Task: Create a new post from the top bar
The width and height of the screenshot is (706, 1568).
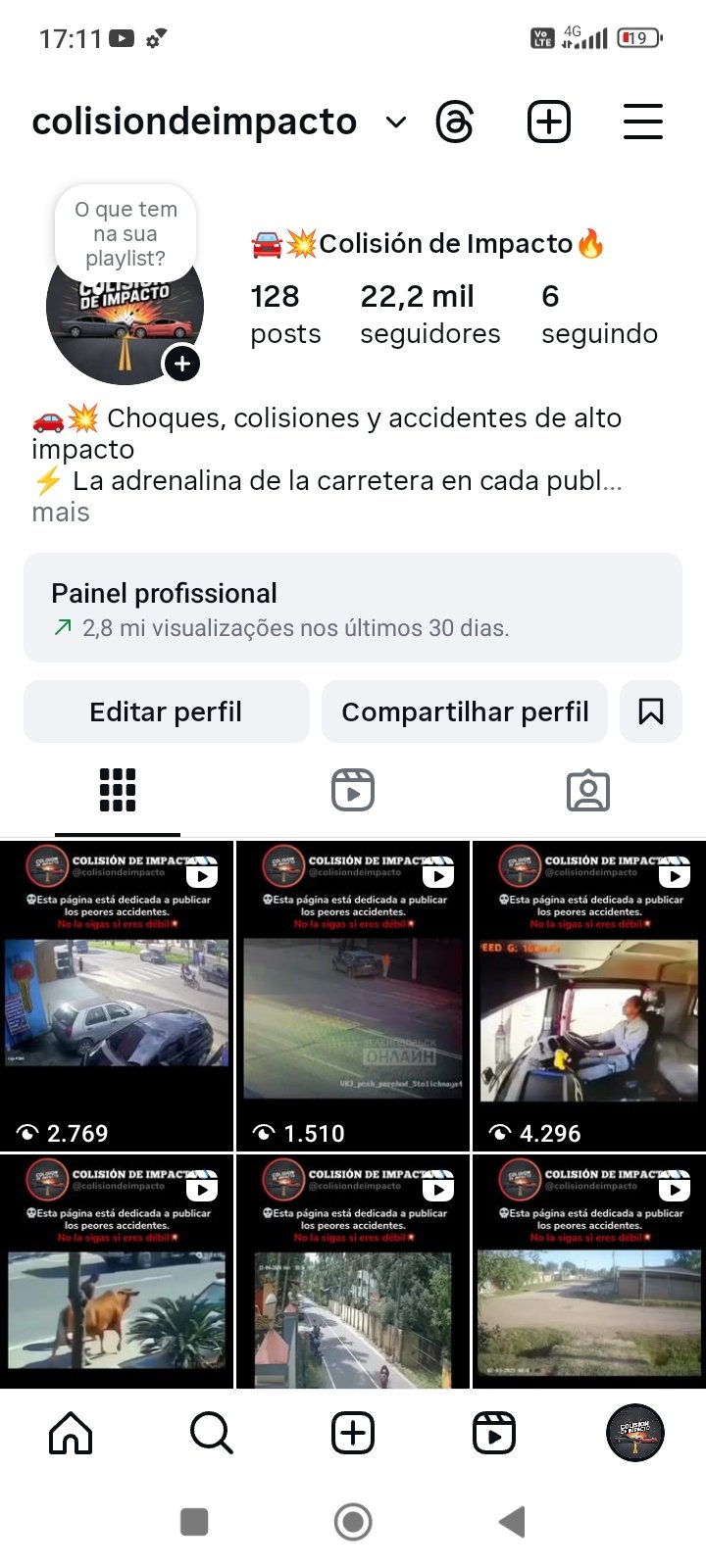Action: pos(549,122)
